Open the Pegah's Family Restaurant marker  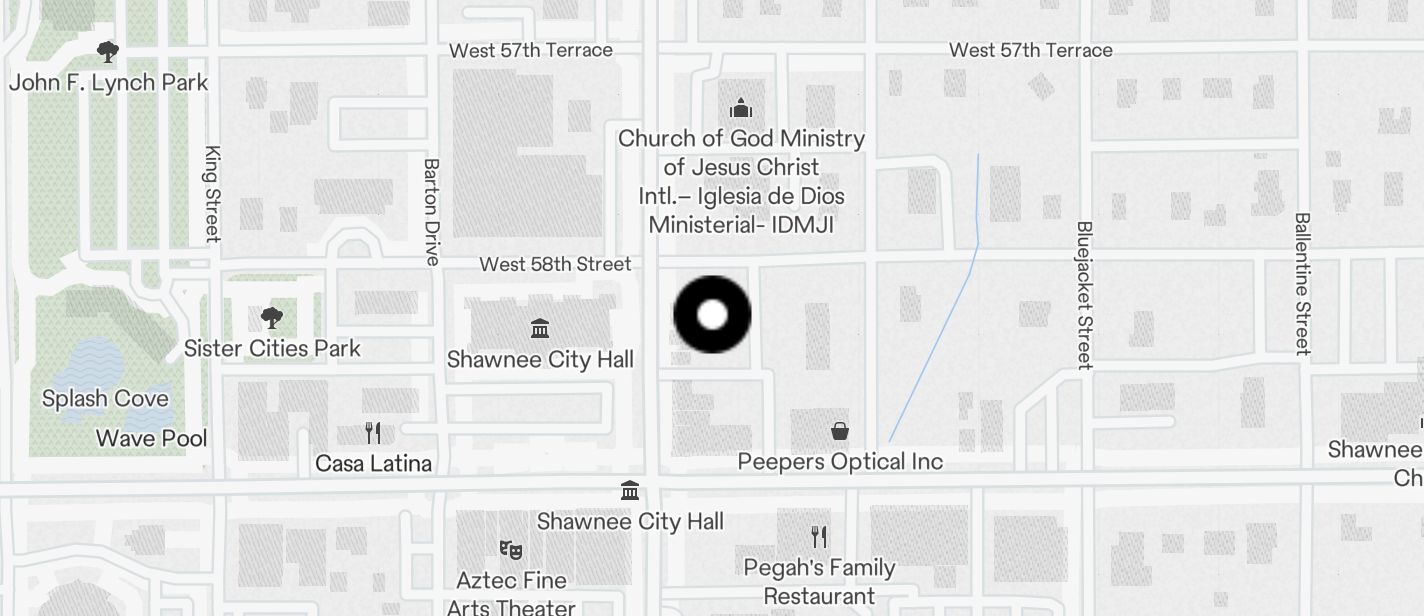coord(819,537)
